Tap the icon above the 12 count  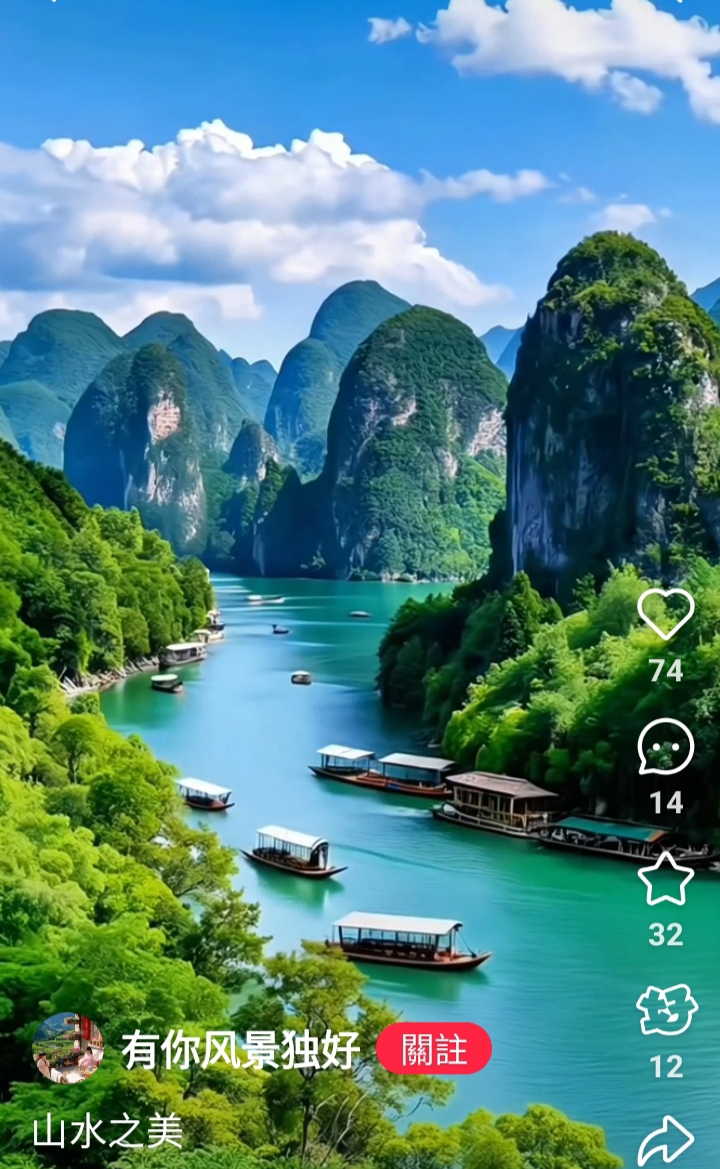coord(666,1010)
